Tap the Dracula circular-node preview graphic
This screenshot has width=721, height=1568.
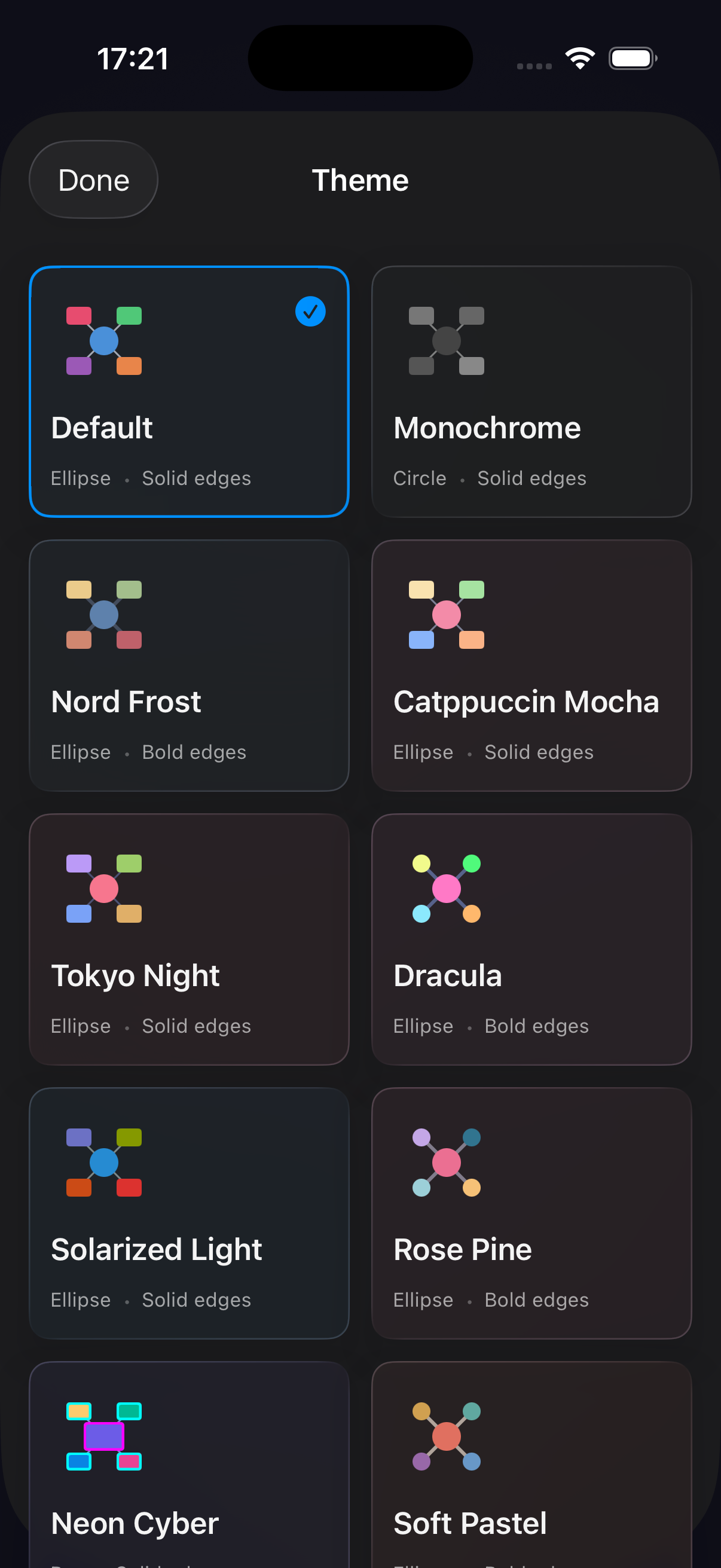tap(446, 887)
